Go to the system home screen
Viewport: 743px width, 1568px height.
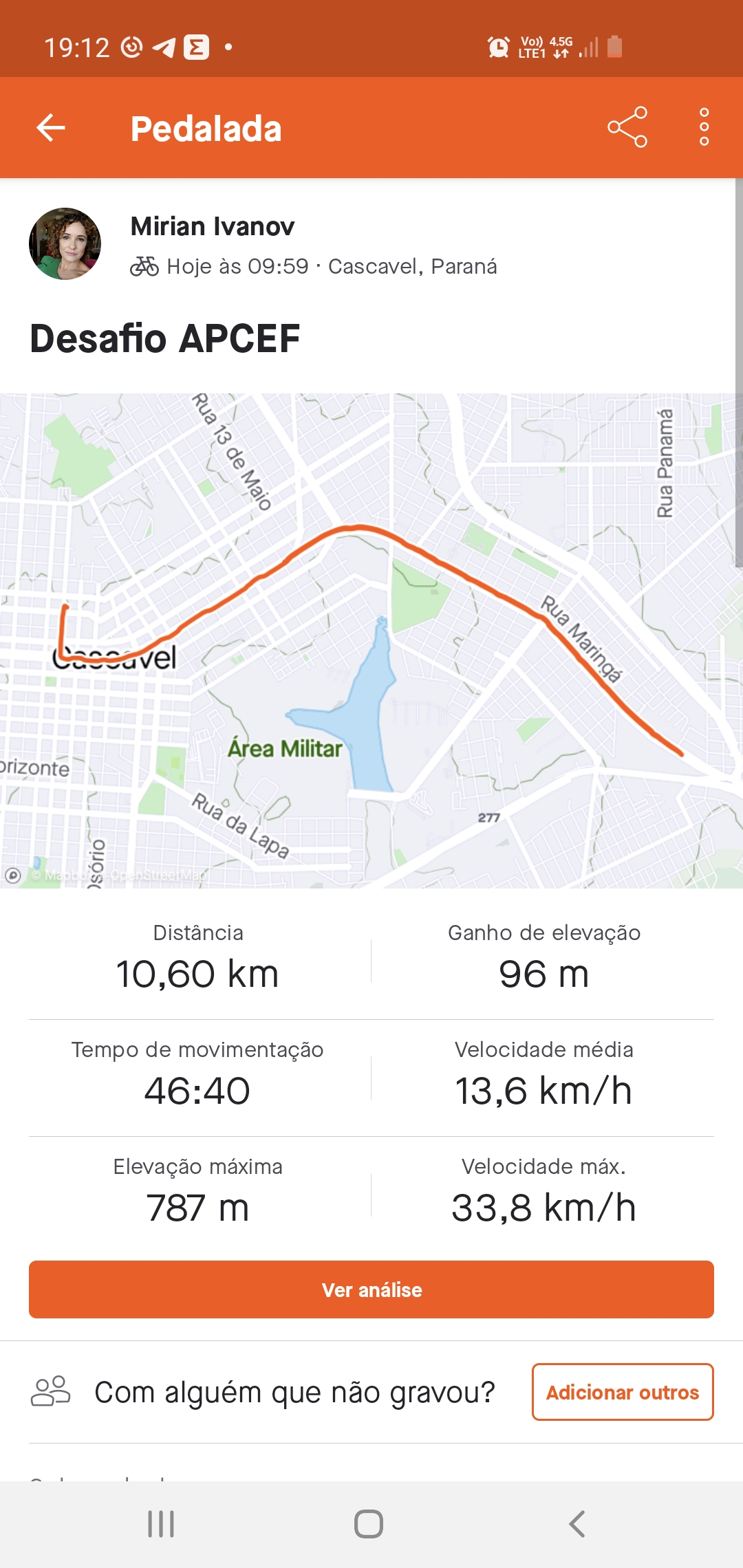(x=369, y=1524)
